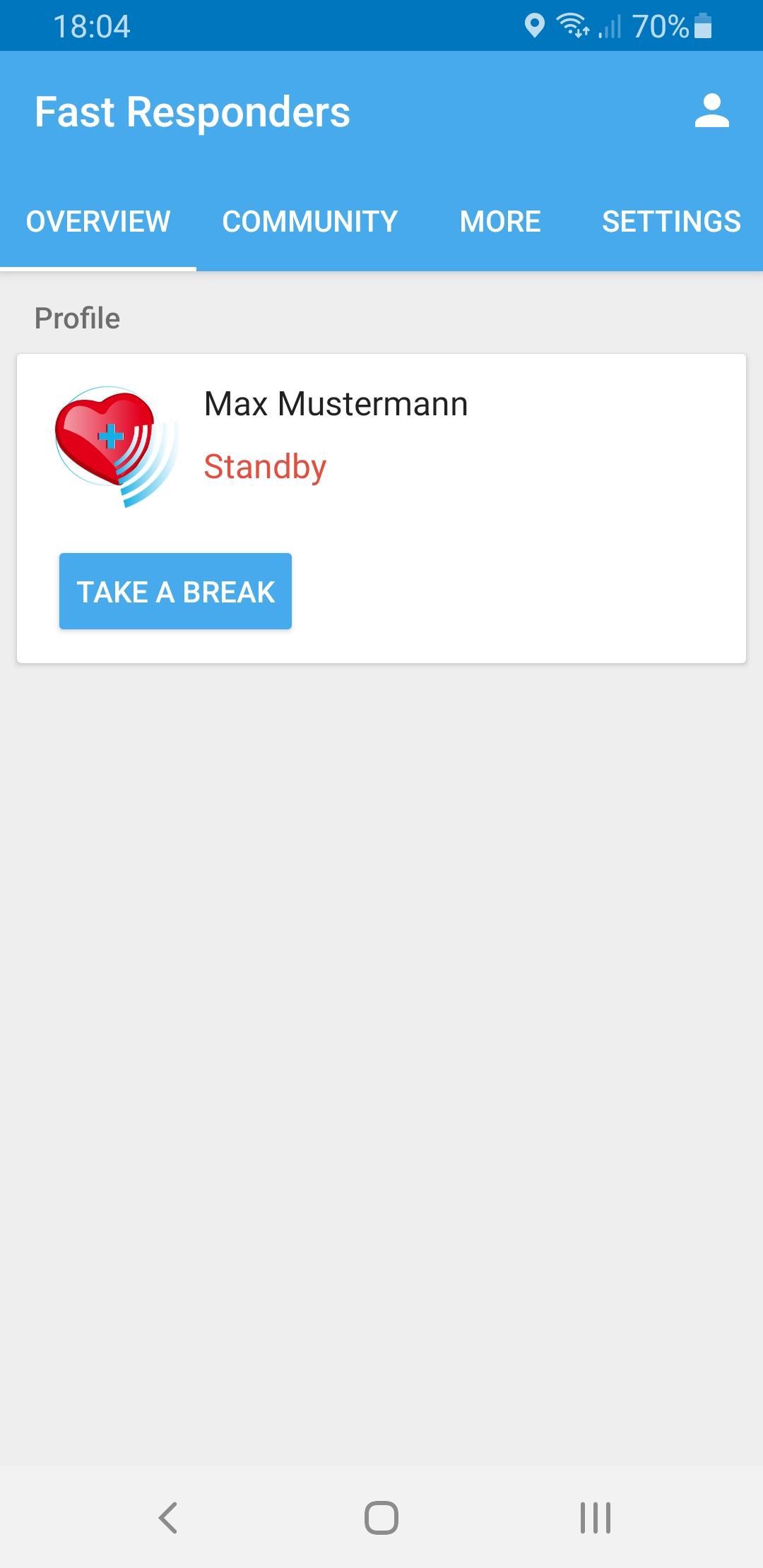Screen dimensions: 763x1568
Task: Tap the Take a Break button
Action: click(x=175, y=591)
